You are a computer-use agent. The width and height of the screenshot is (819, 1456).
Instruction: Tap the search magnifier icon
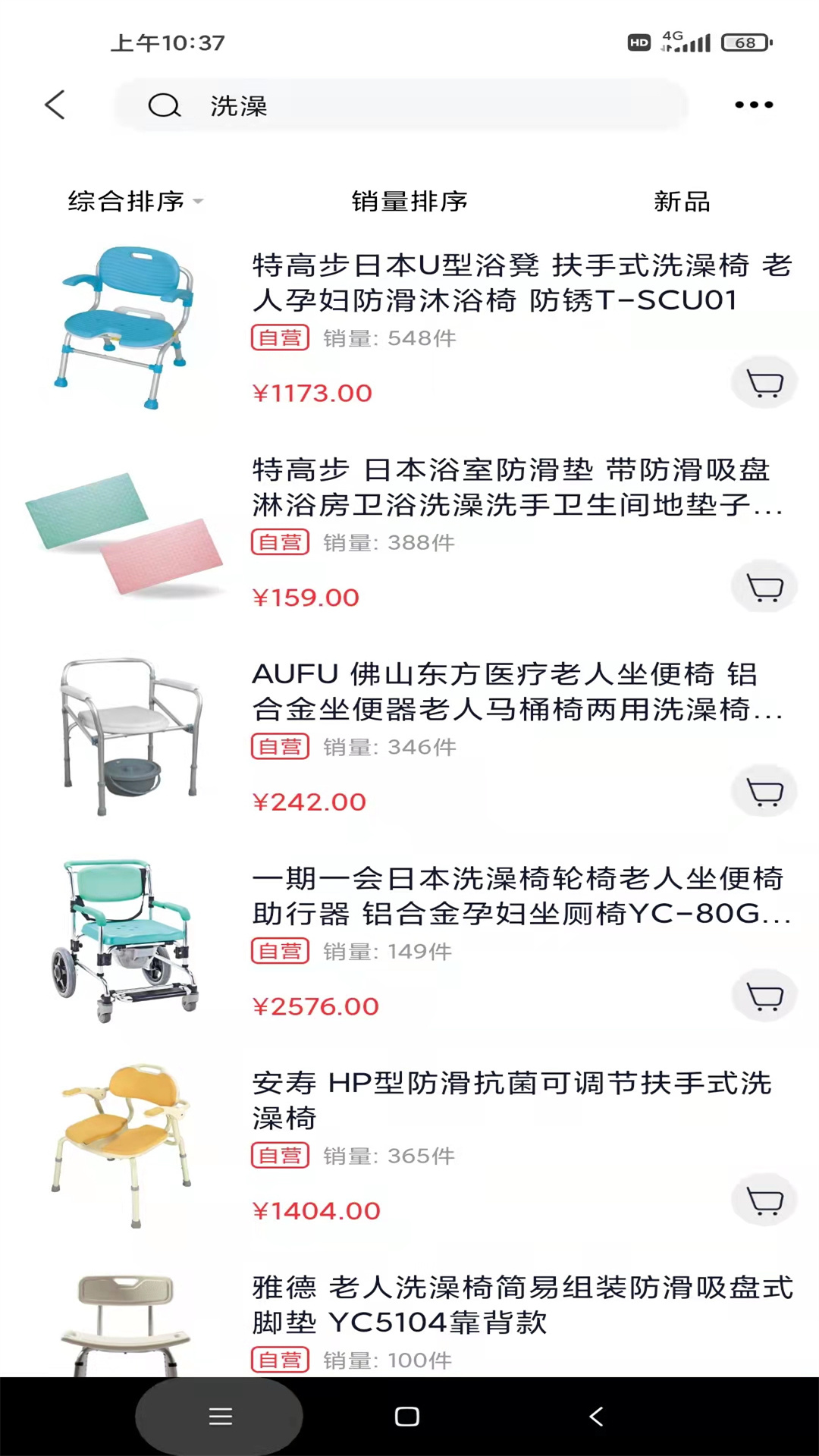coord(164,106)
